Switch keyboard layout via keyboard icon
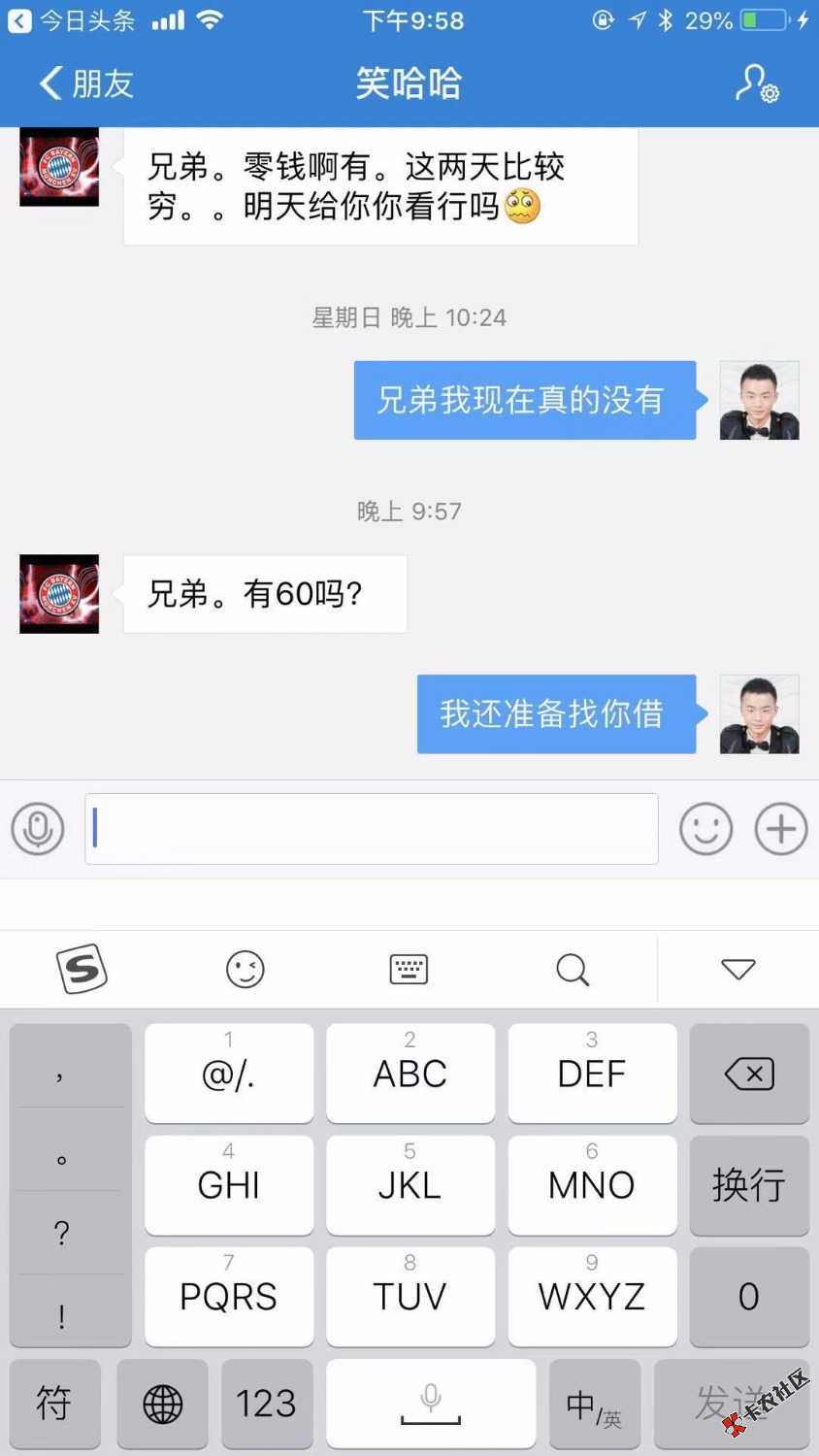Viewport: 819px width, 1456px height. (409, 969)
